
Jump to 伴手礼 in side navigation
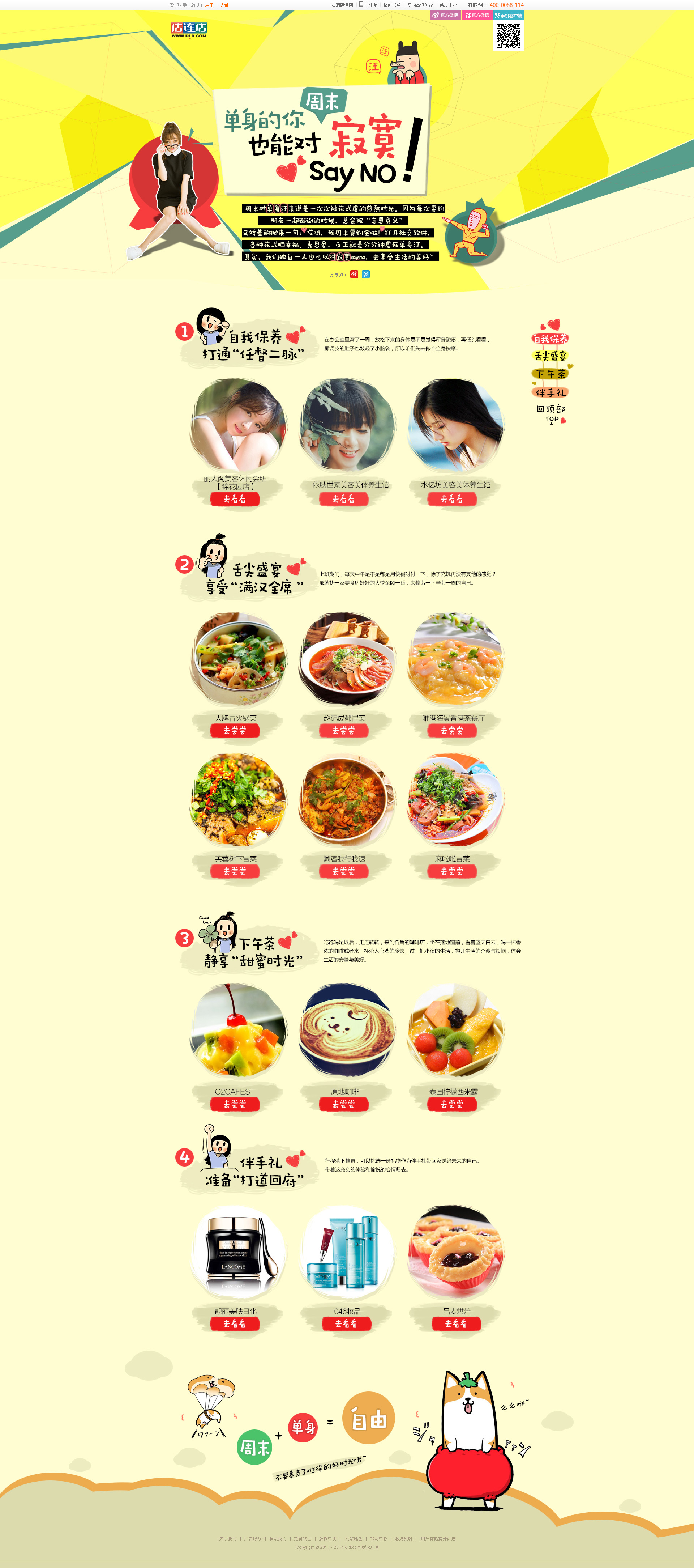tap(551, 392)
